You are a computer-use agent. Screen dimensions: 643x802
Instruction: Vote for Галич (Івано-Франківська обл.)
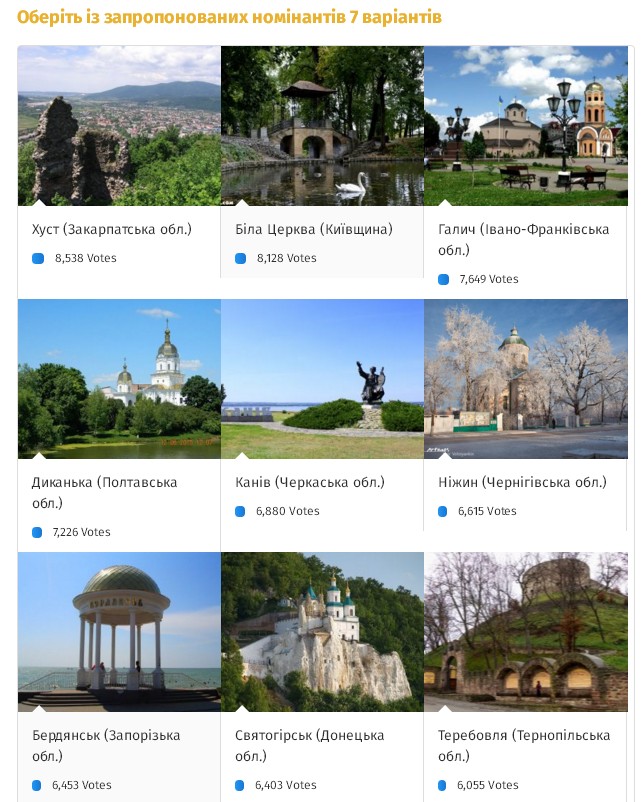(x=525, y=126)
